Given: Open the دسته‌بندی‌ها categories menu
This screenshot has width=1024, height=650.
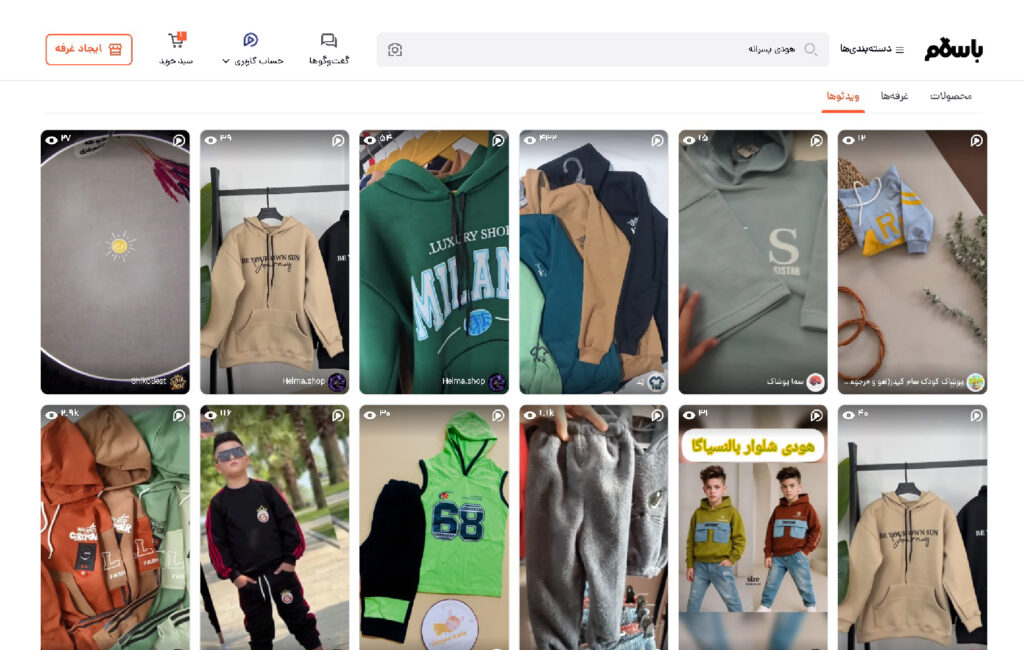Looking at the screenshot, I should coord(871,49).
